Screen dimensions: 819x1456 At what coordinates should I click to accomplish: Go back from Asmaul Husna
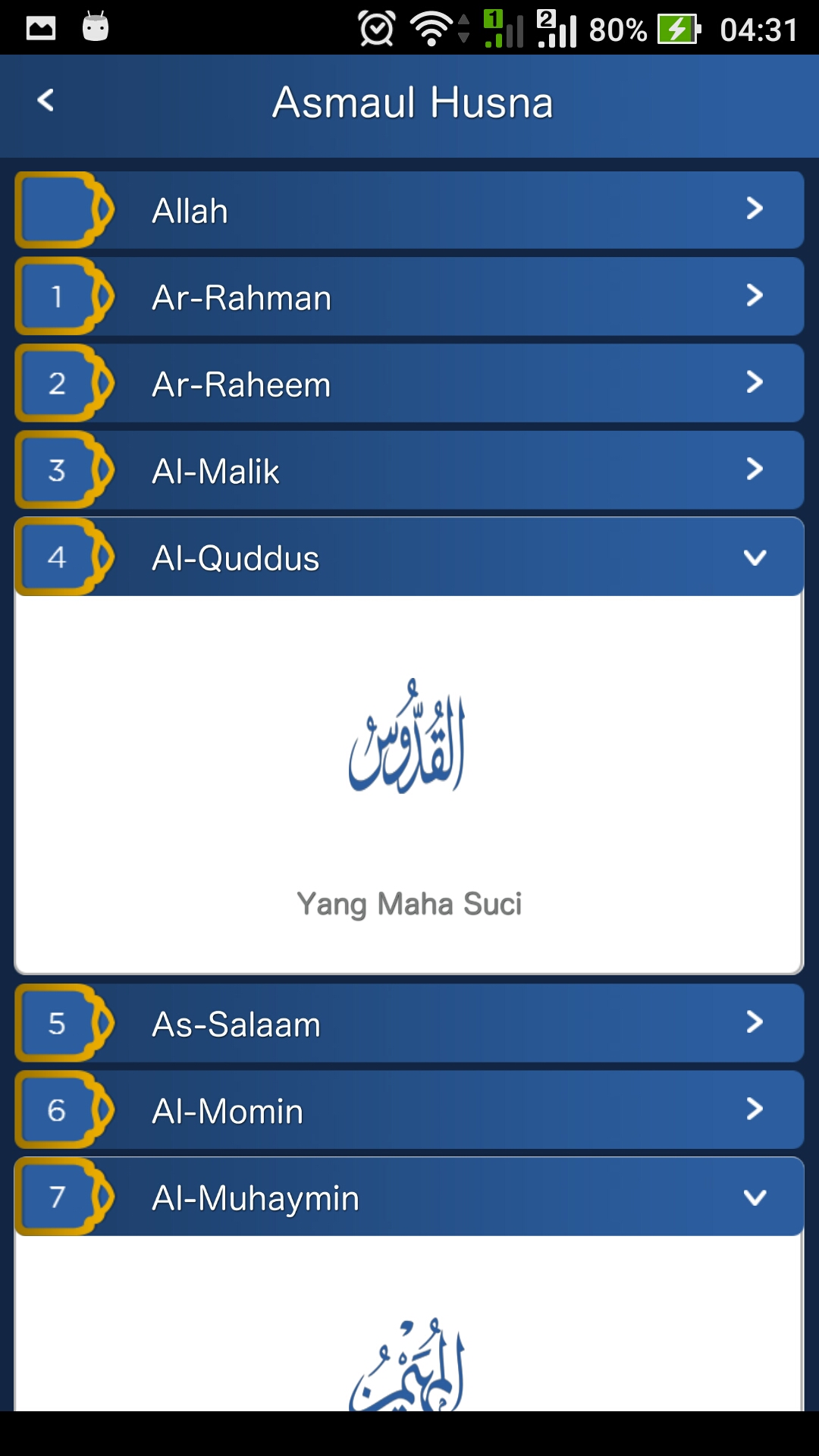45,101
